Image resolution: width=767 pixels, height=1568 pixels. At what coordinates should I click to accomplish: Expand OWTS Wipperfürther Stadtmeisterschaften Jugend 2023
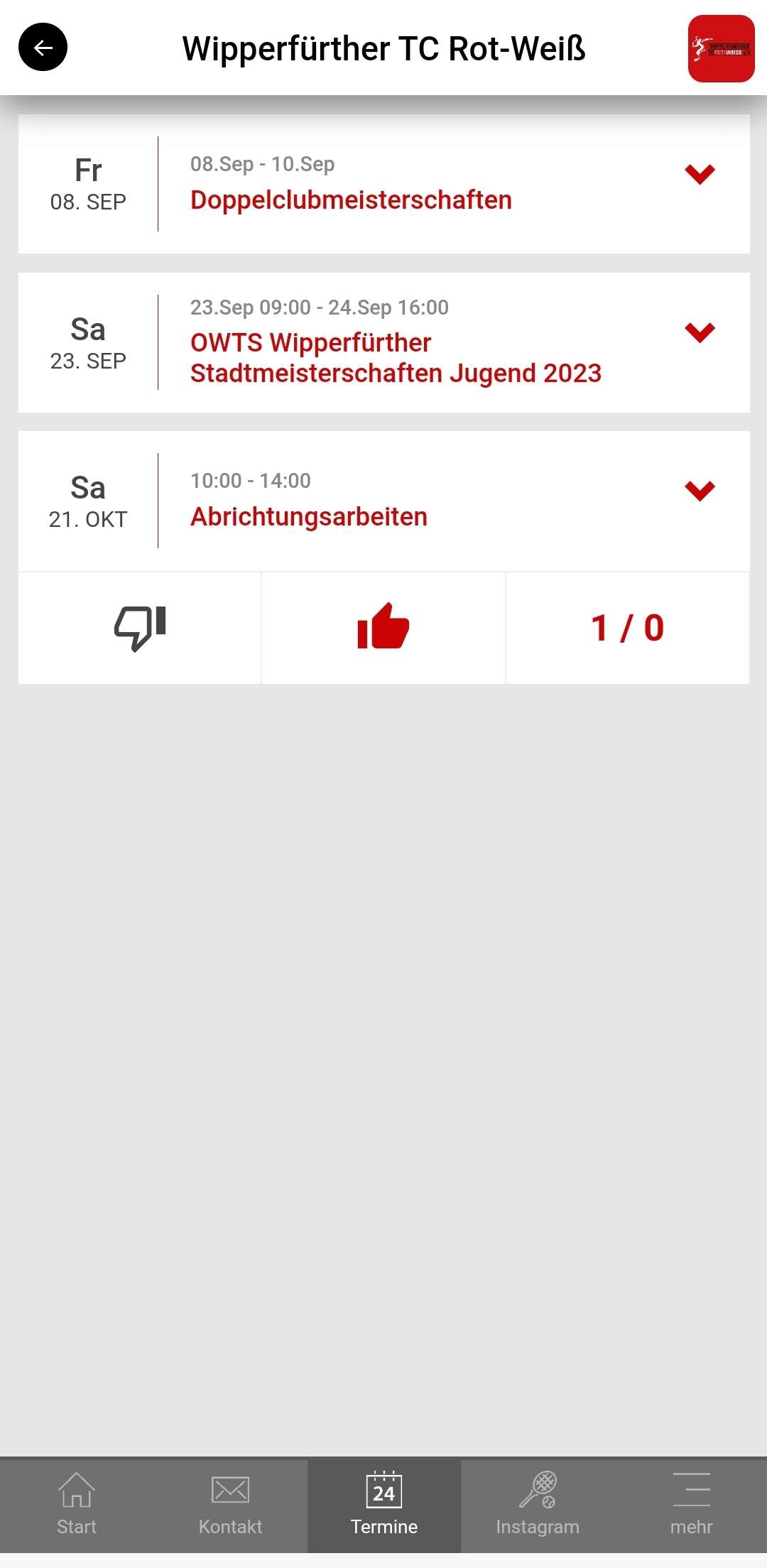click(x=700, y=332)
